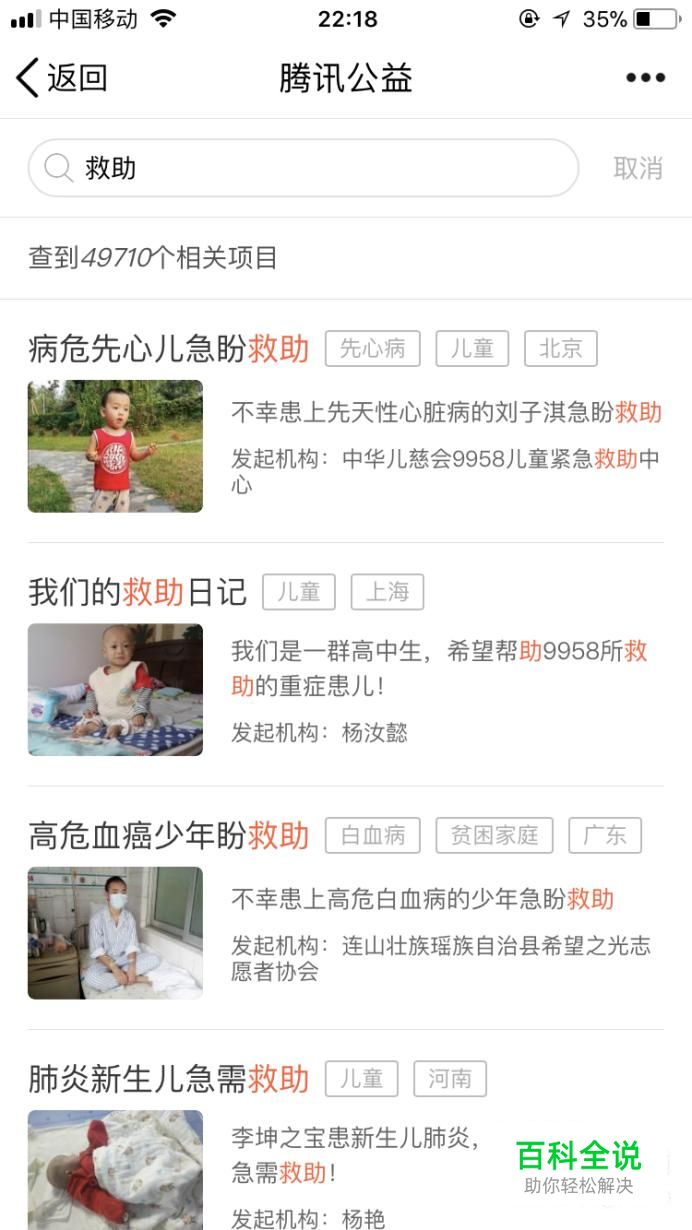Viewport: 692px width, 1230px height.
Task: Cancel the search with 取消
Action: [x=638, y=168]
